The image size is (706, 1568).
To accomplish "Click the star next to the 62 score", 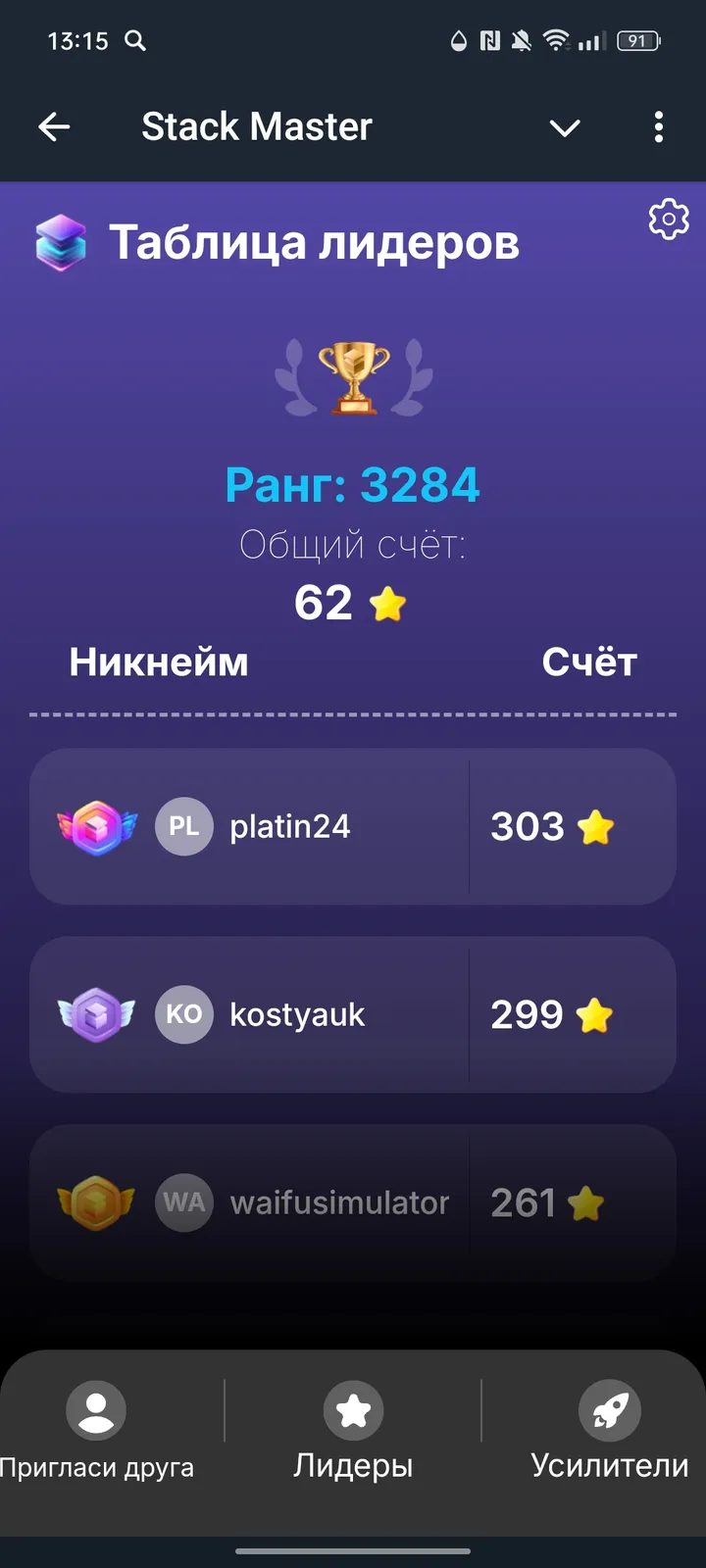I will (x=388, y=605).
